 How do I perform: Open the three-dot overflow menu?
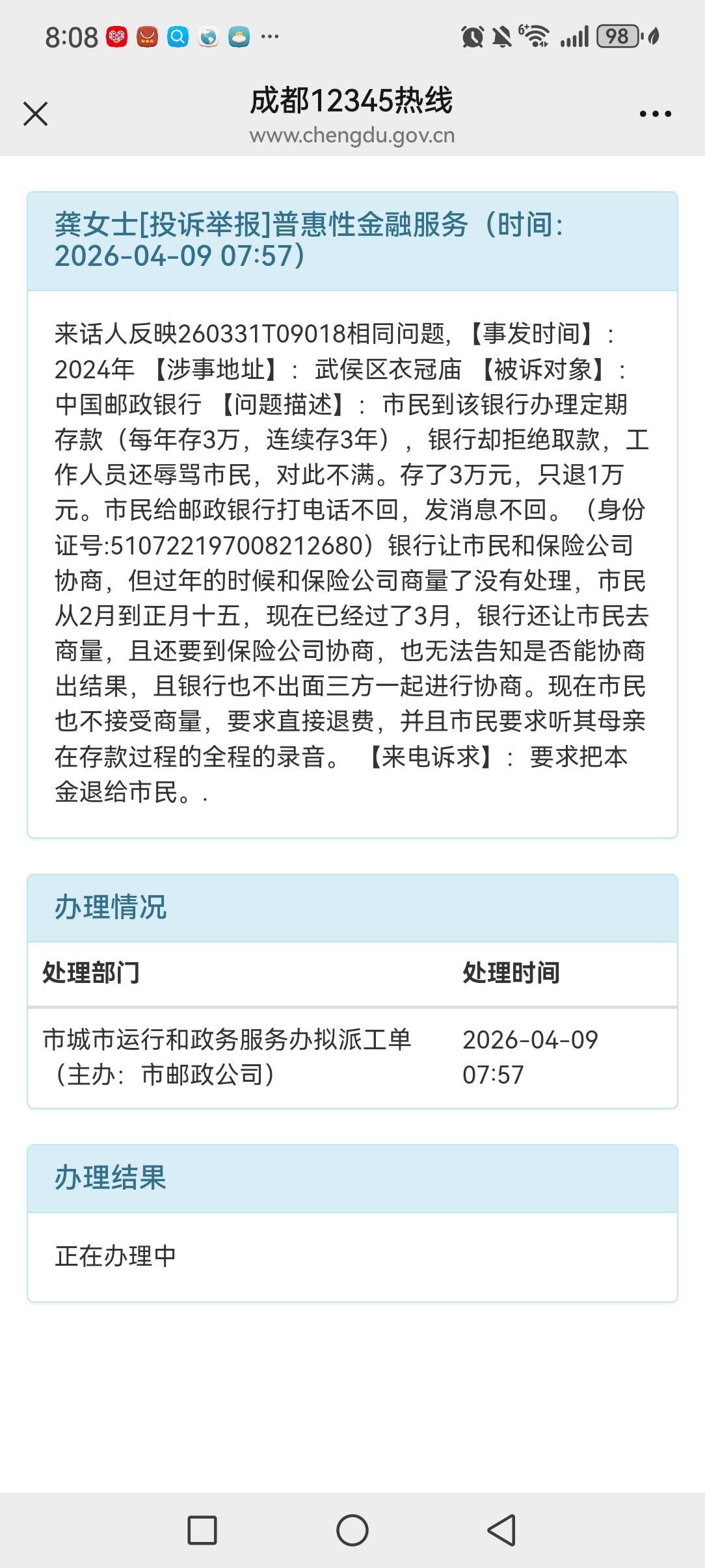pyautogui.click(x=655, y=114)
